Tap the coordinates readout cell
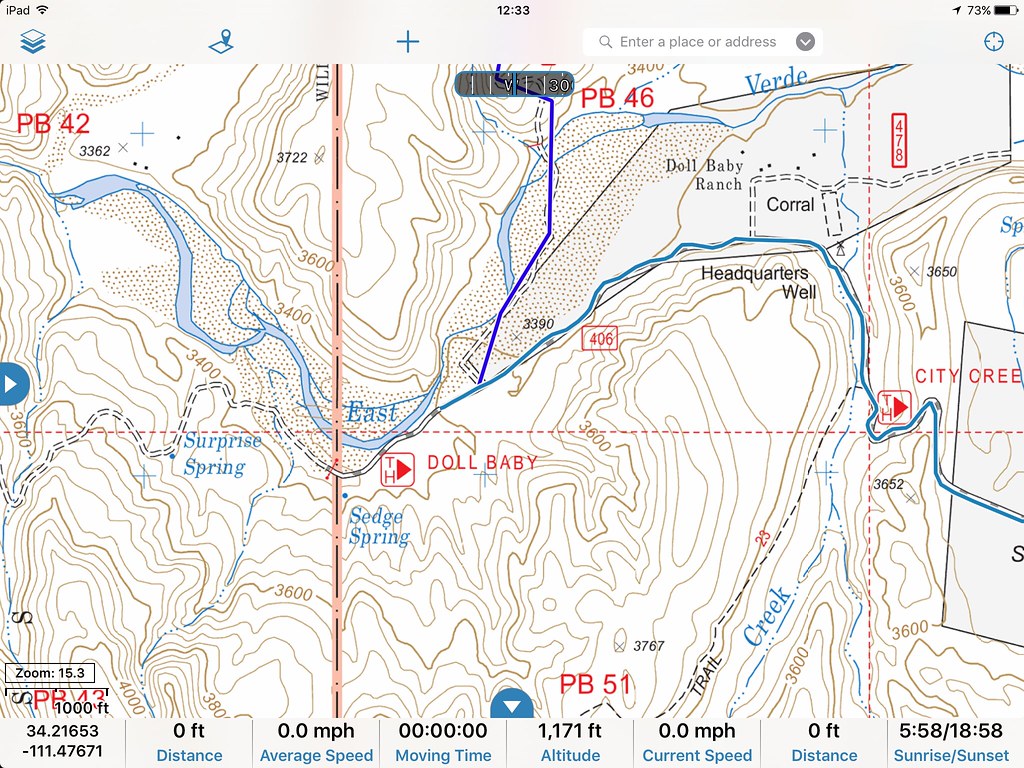Screen dimensions: 1024x768 pos(64,743)
